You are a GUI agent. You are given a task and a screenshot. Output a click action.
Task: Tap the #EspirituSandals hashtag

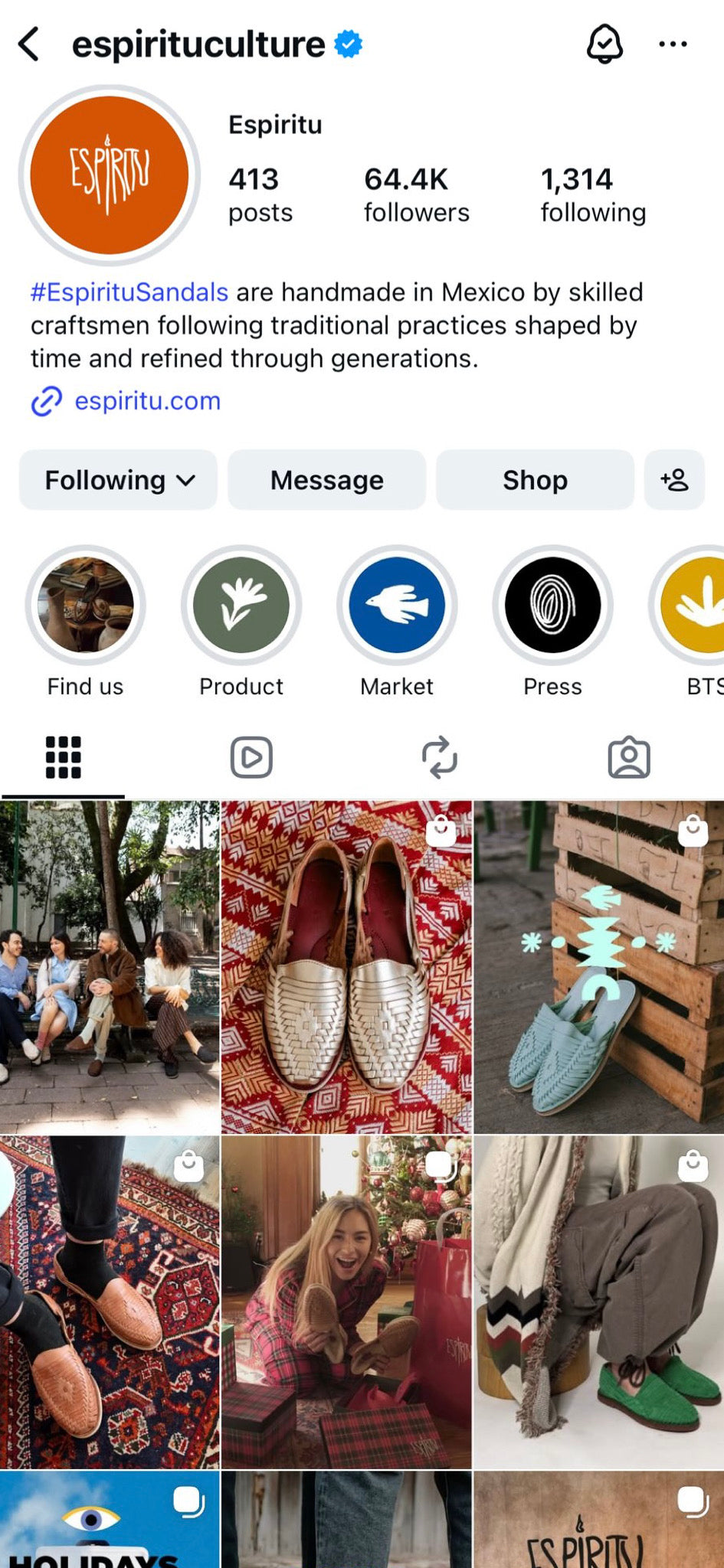click(129, 292)
